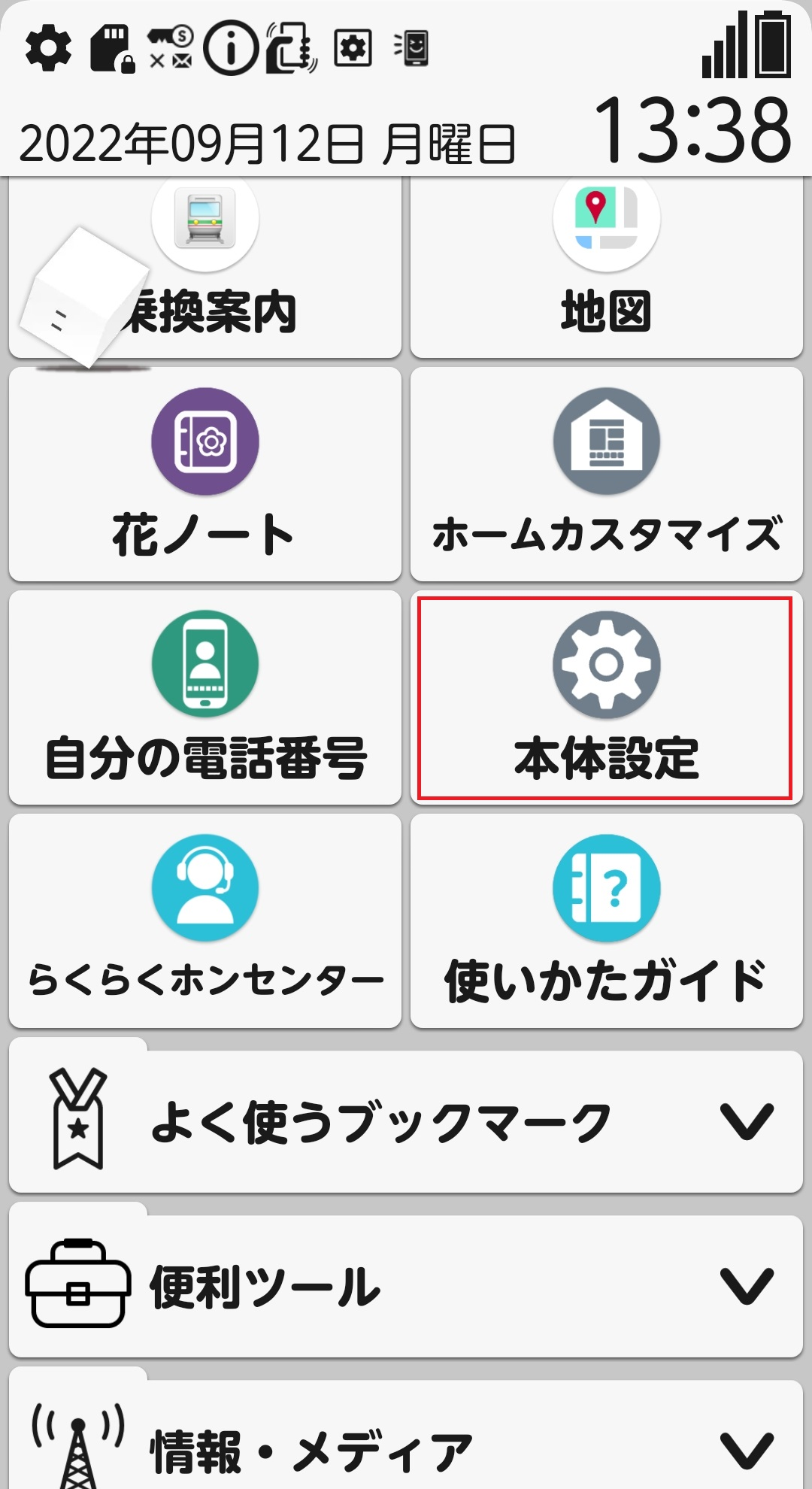
Task: Open the 本体設定 gear icon
Action: pyautogui.click(x=606, y=663)
